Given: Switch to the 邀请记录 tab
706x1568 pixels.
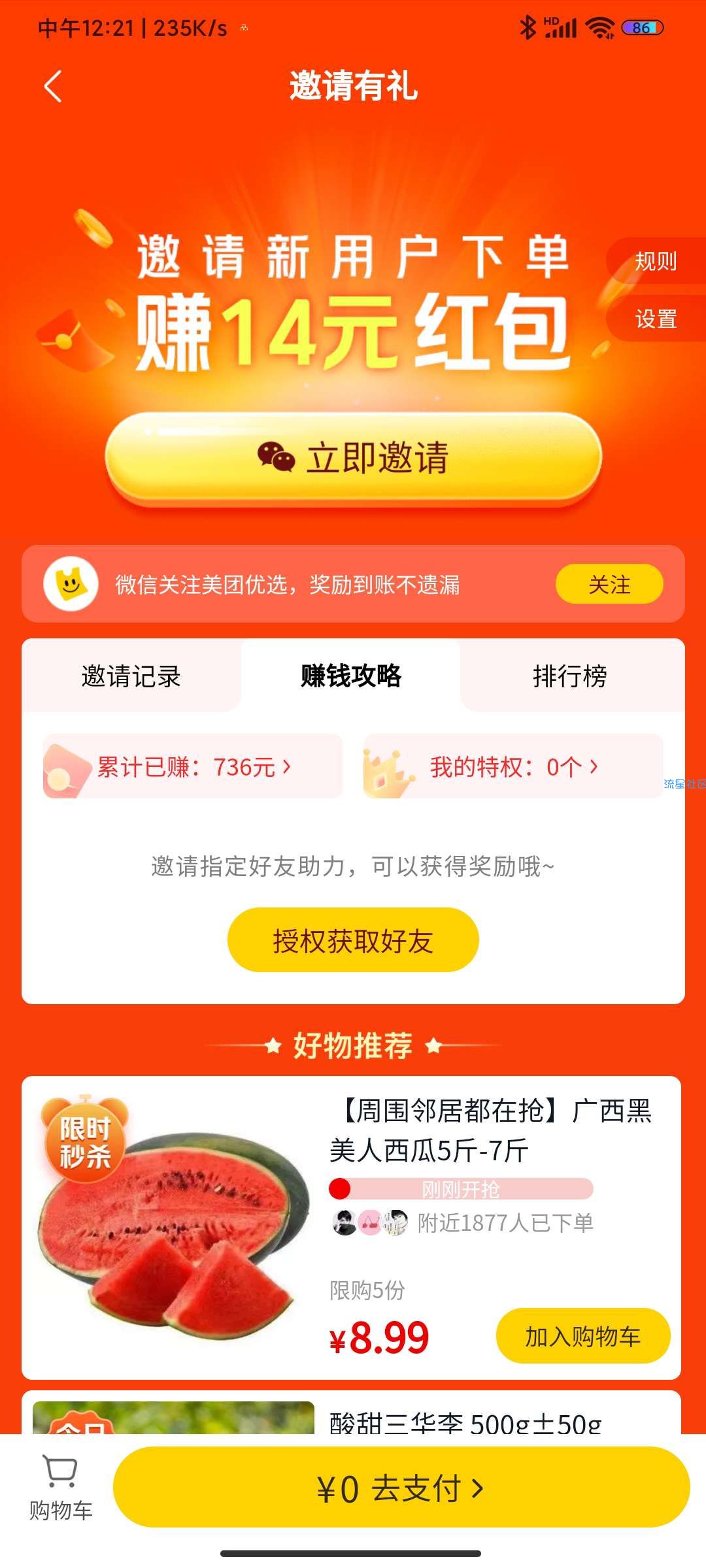Looking at the screenshot, I should click(x=131, y=676).
